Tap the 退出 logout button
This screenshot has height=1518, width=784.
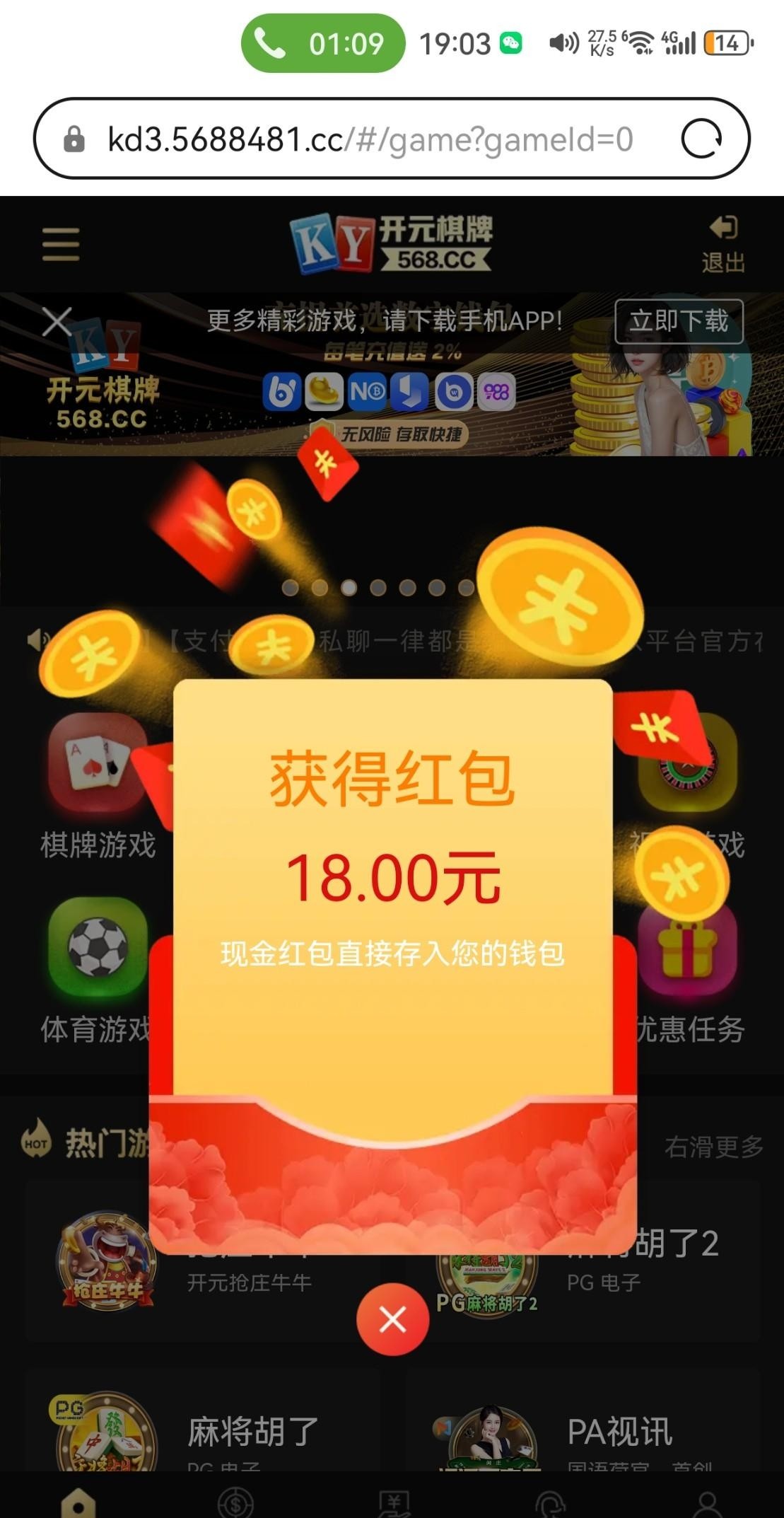(x=722, y=245)
